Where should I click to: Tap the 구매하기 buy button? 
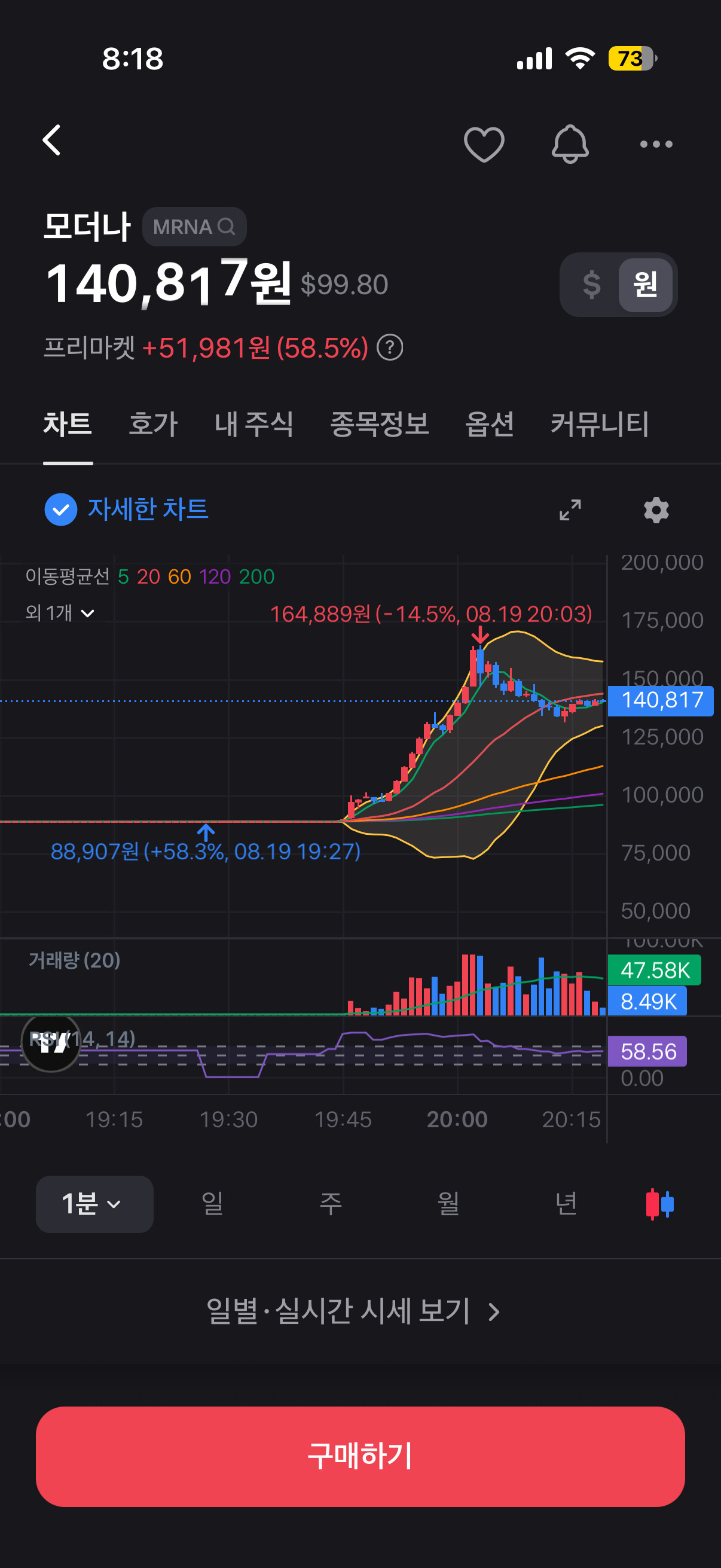coord(360,1456)
